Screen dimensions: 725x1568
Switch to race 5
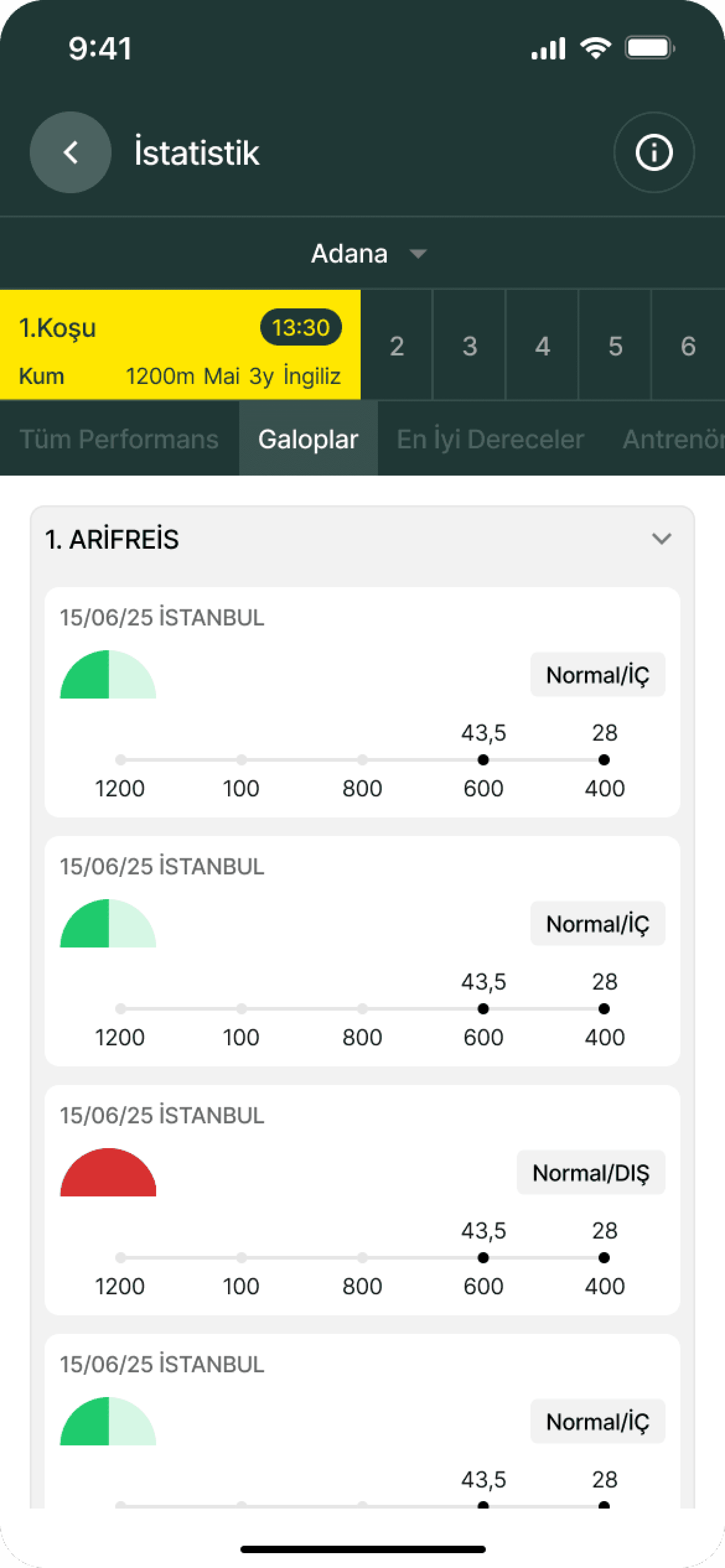click(x=616, y=346)
